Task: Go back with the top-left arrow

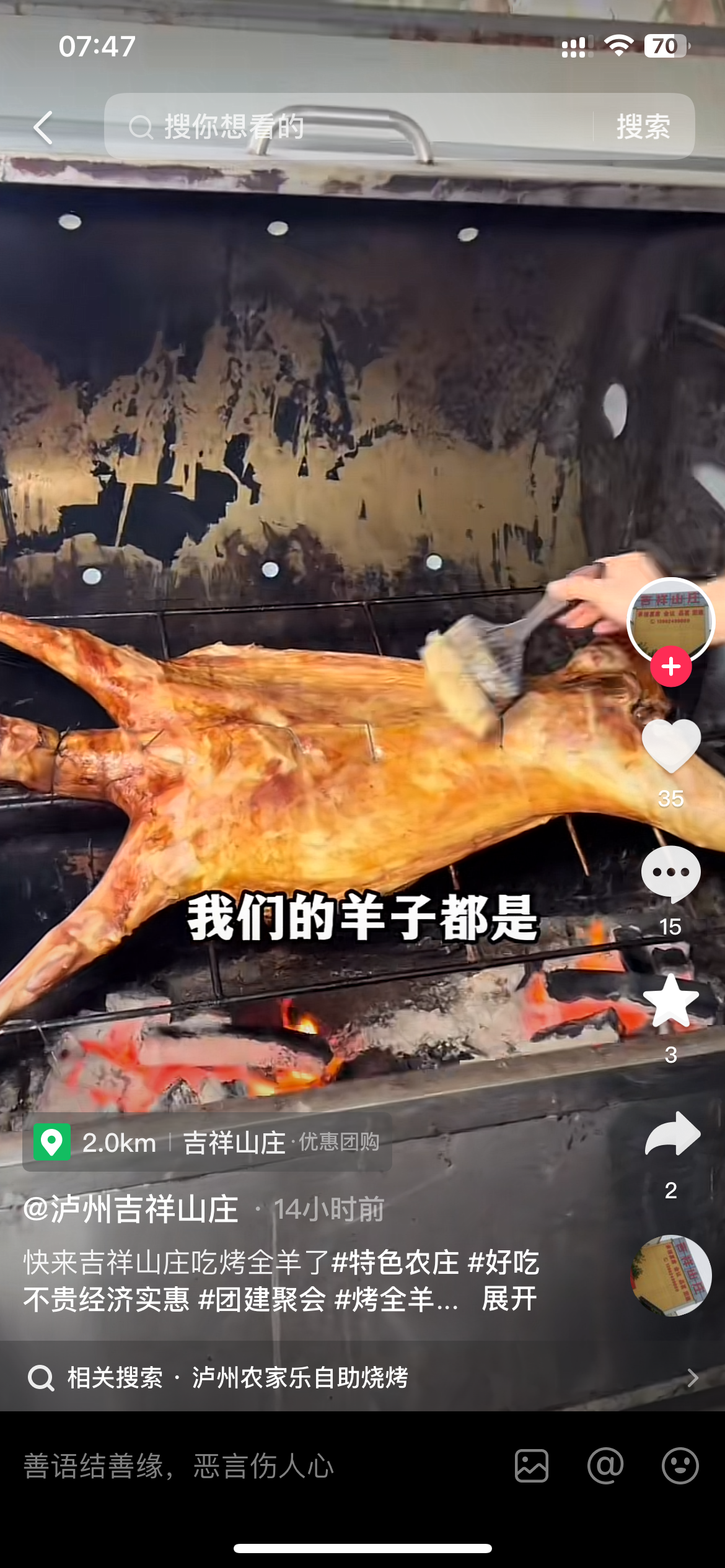Action: tap(42, 128)
